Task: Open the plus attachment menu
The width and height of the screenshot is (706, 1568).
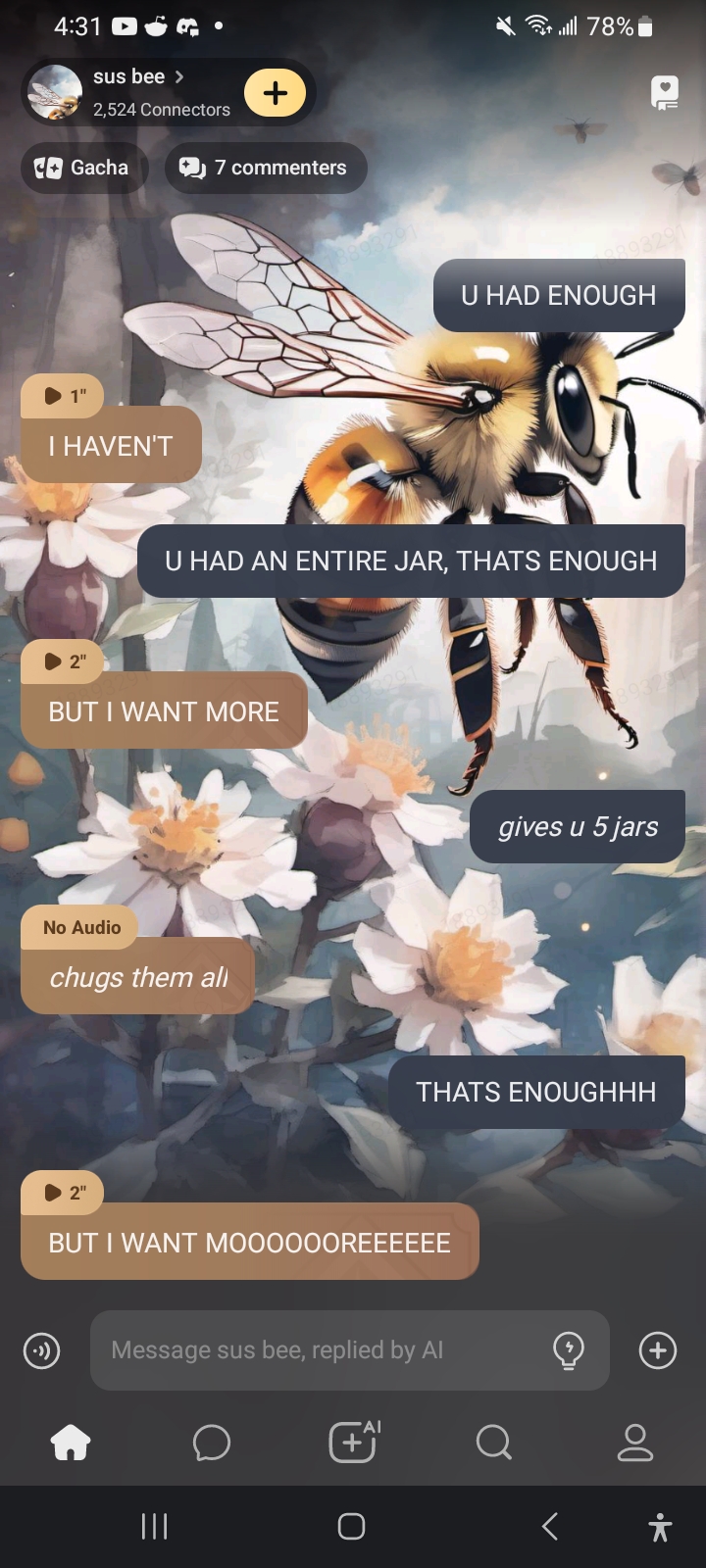Action: [x=657, y=1350]
